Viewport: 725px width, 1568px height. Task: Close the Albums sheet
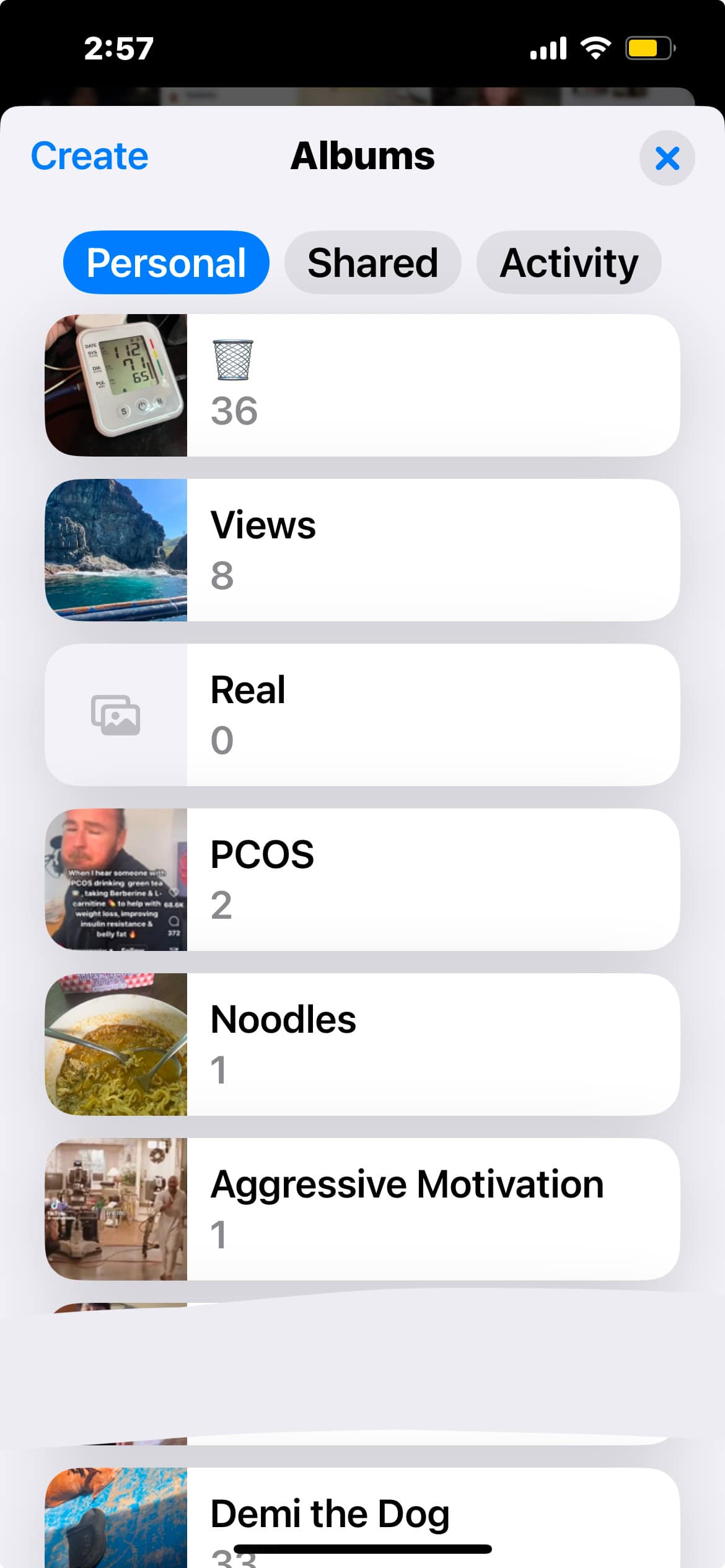667,158
